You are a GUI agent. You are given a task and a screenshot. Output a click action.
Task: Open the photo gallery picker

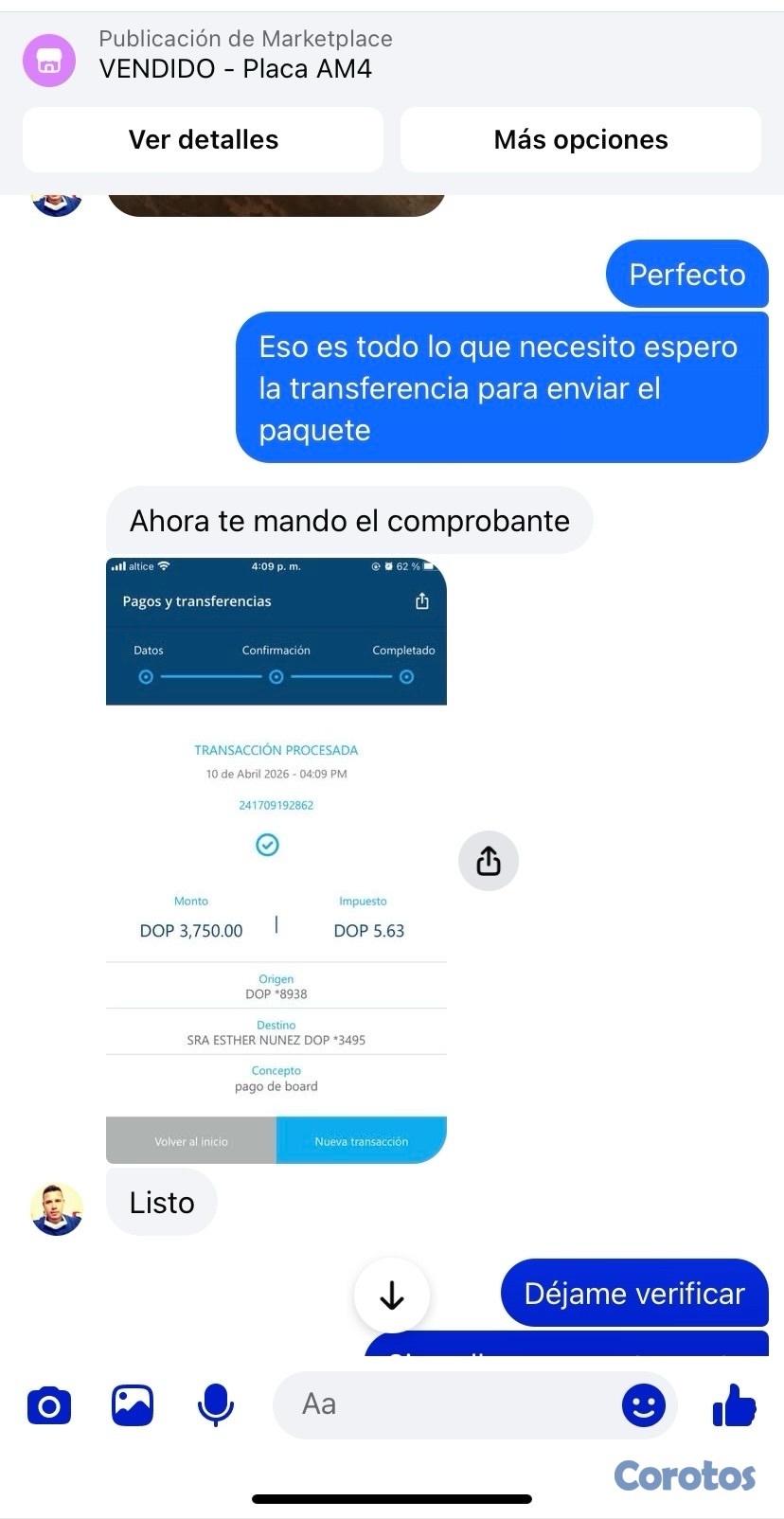coord(133,1405)
